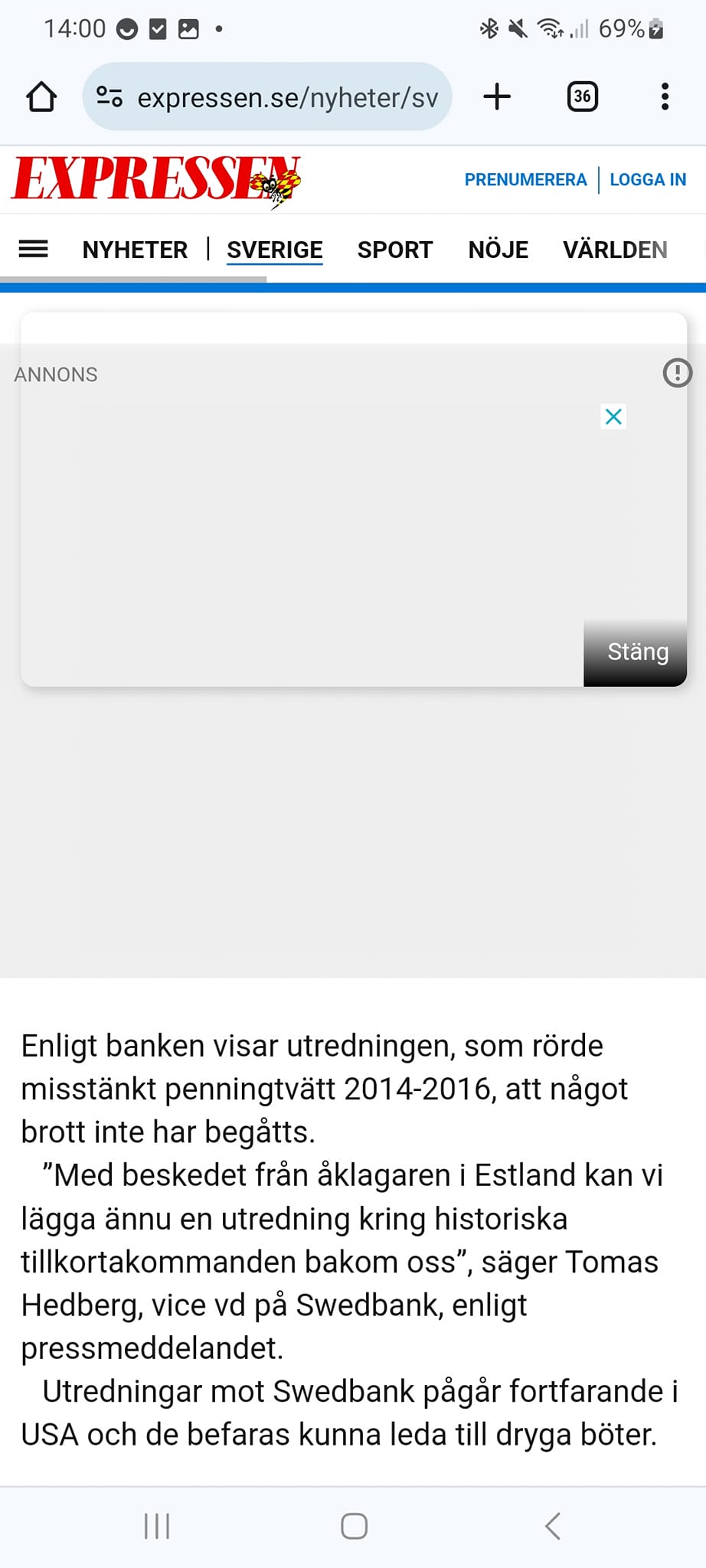The width and height of the screenshot is (706, 1568).
Task: View site permissions via the lock icon
Action: 109,96
